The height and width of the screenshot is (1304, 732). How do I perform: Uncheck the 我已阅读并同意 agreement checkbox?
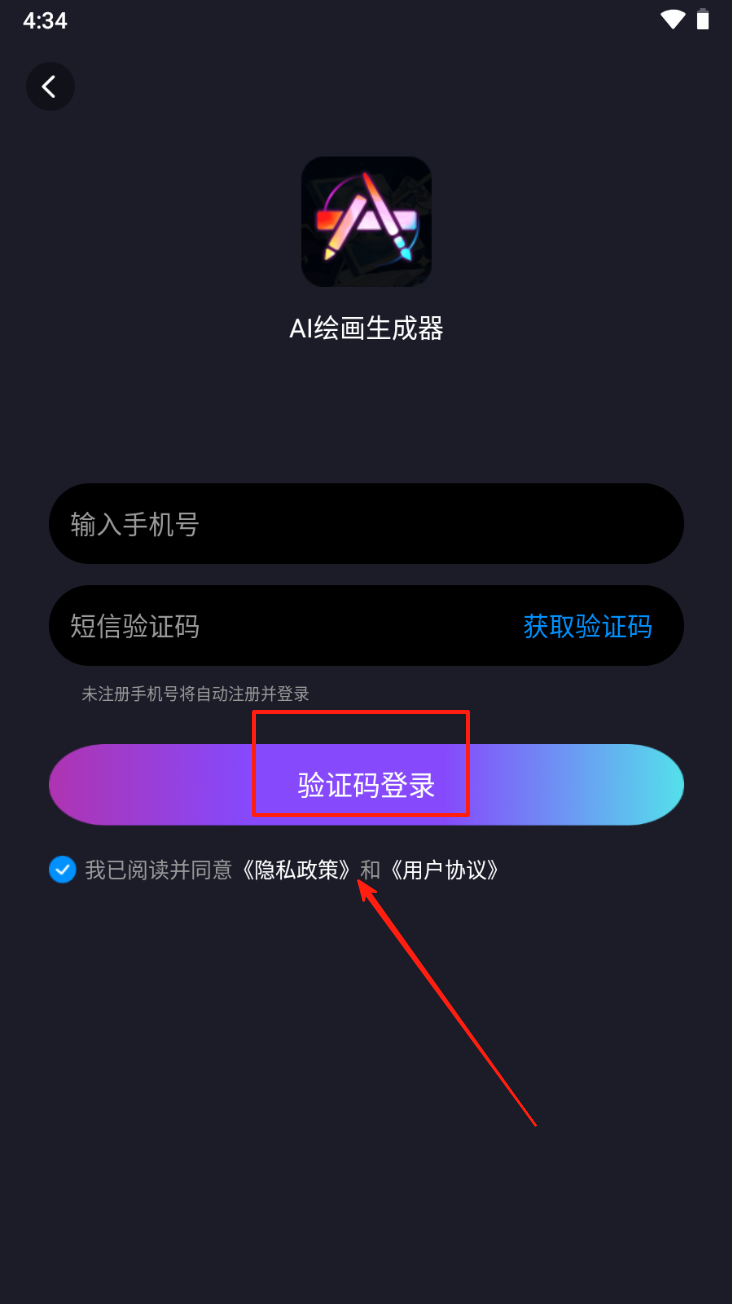[x=63, y=869]
